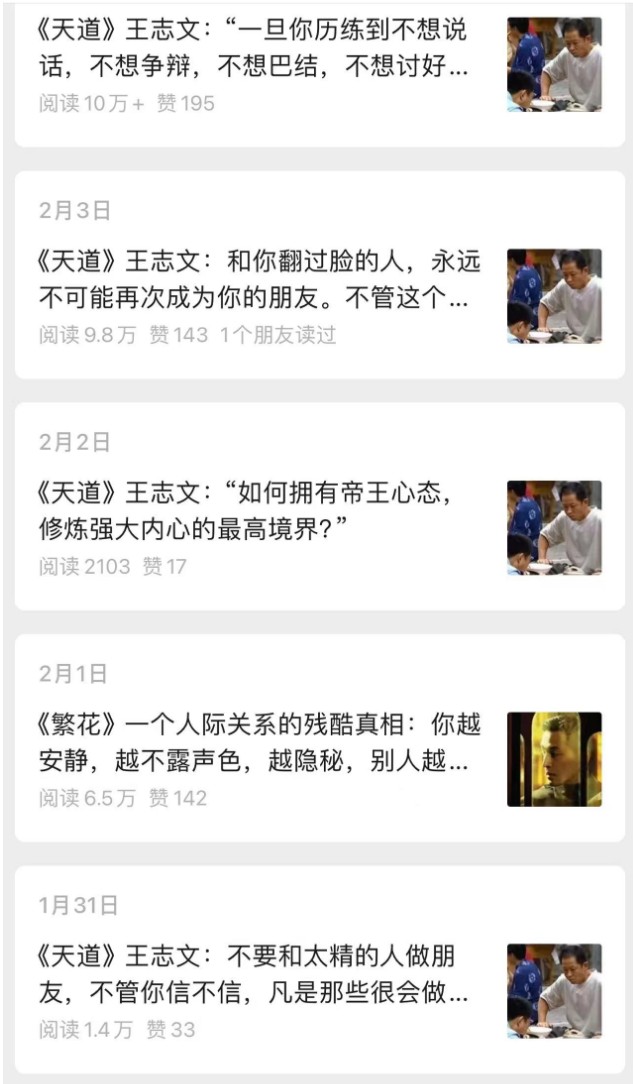Open the article about 不想说话，不想争辩
Screen dimensions: 633x1084
[253, 49]
